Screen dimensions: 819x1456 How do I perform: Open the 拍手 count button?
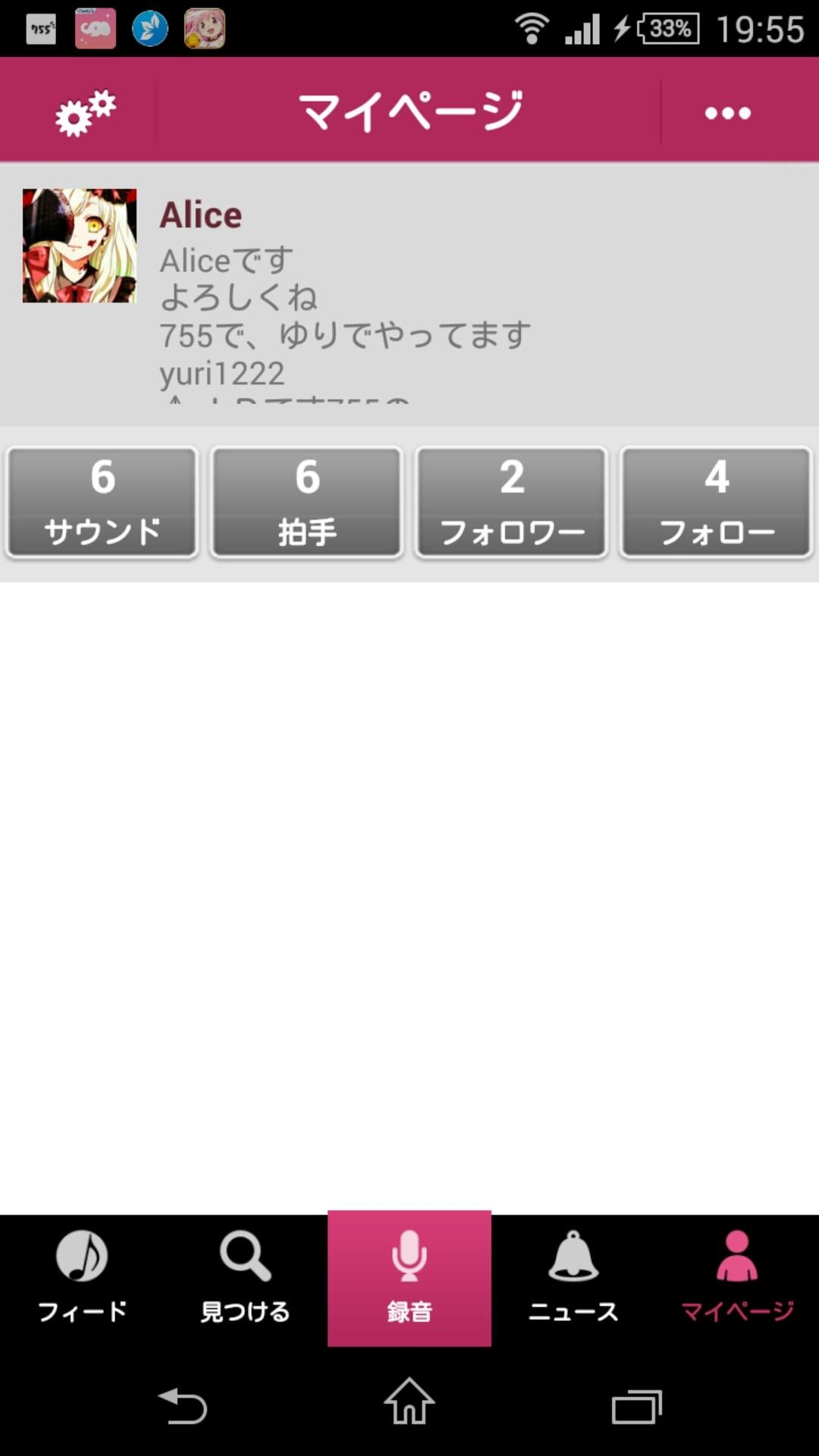click(307, 502)
